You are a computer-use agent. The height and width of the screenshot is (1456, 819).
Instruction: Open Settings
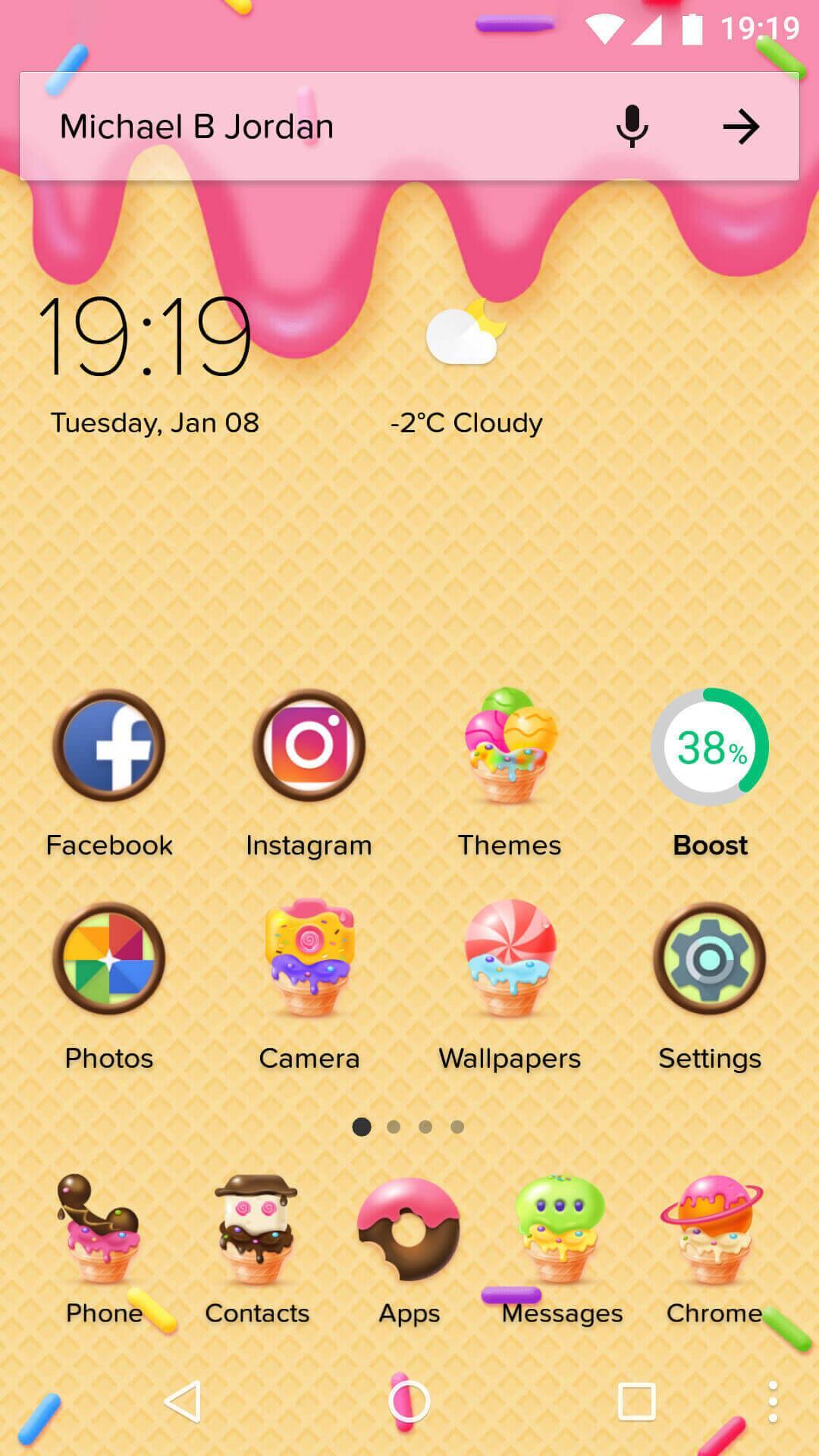(710, 959)
